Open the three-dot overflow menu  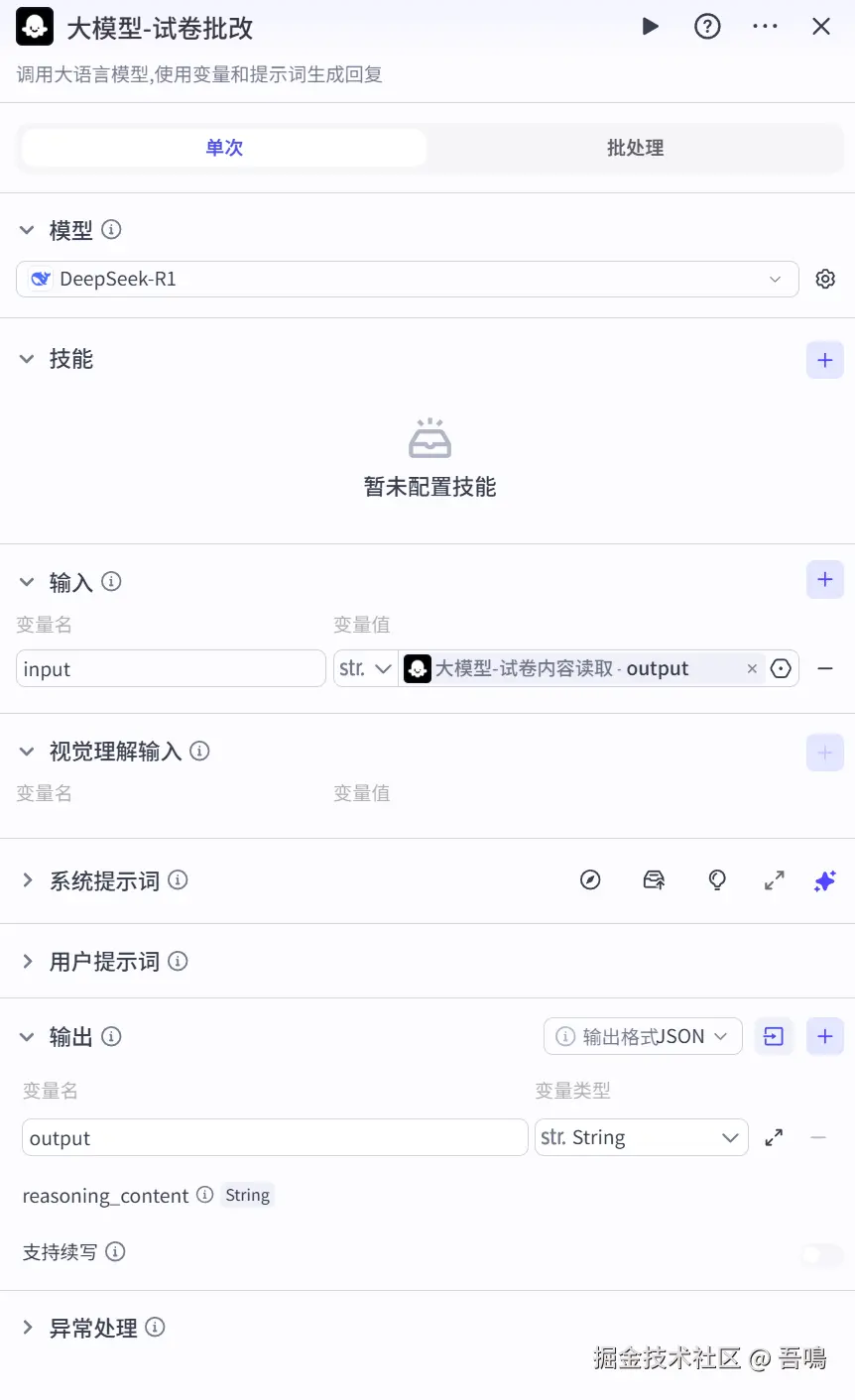pyautogui.click(x=765, y=27)
